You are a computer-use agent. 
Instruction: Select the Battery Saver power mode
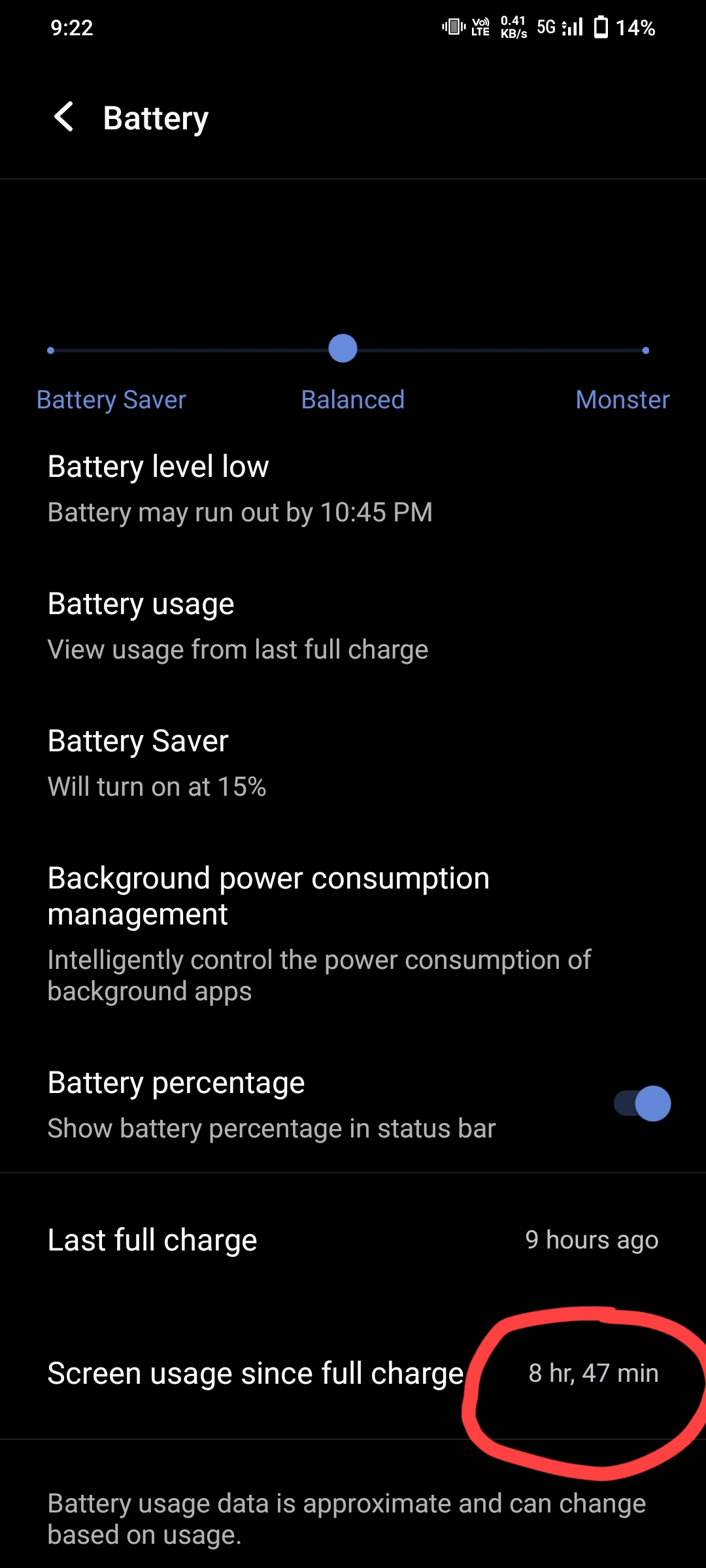[111, 399]
